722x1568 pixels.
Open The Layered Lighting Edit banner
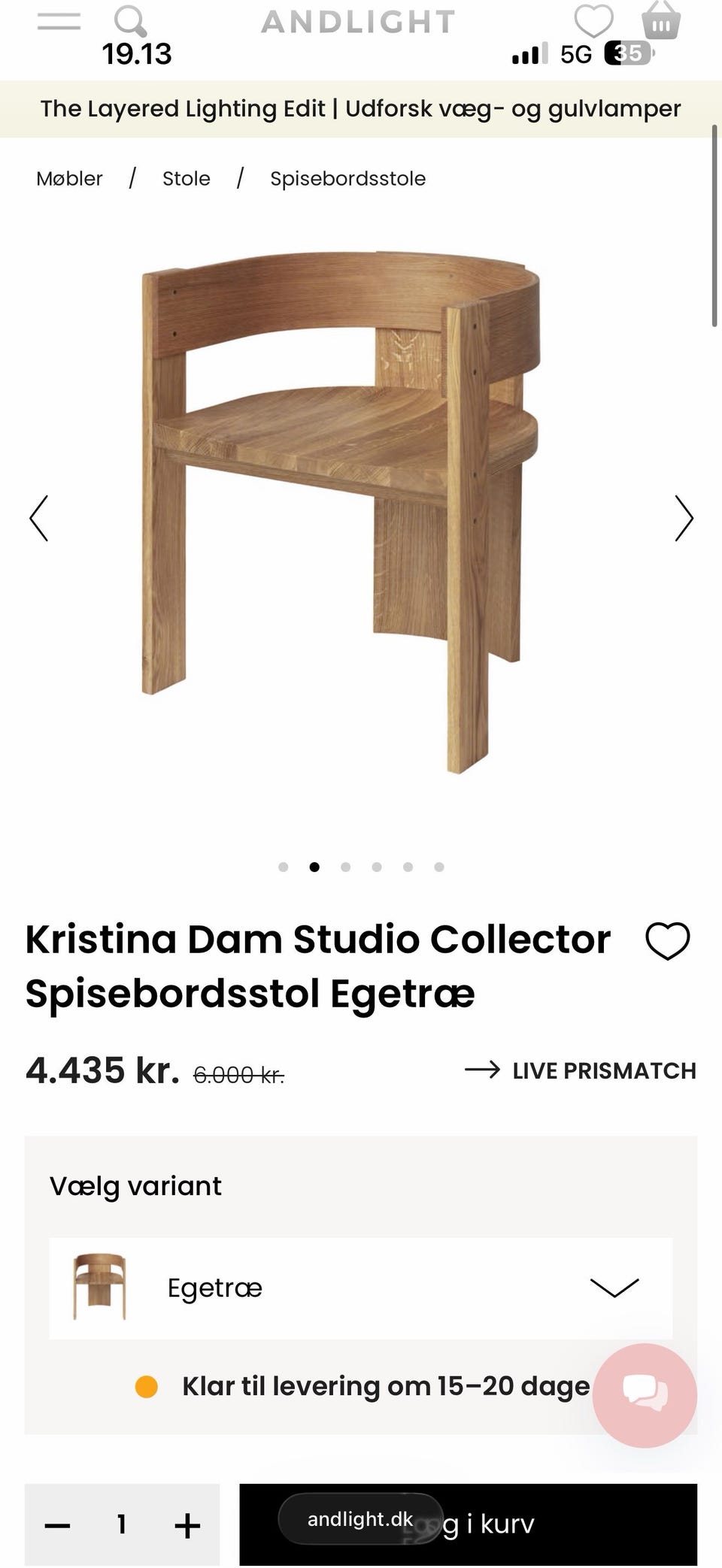(x=361, y=108)
